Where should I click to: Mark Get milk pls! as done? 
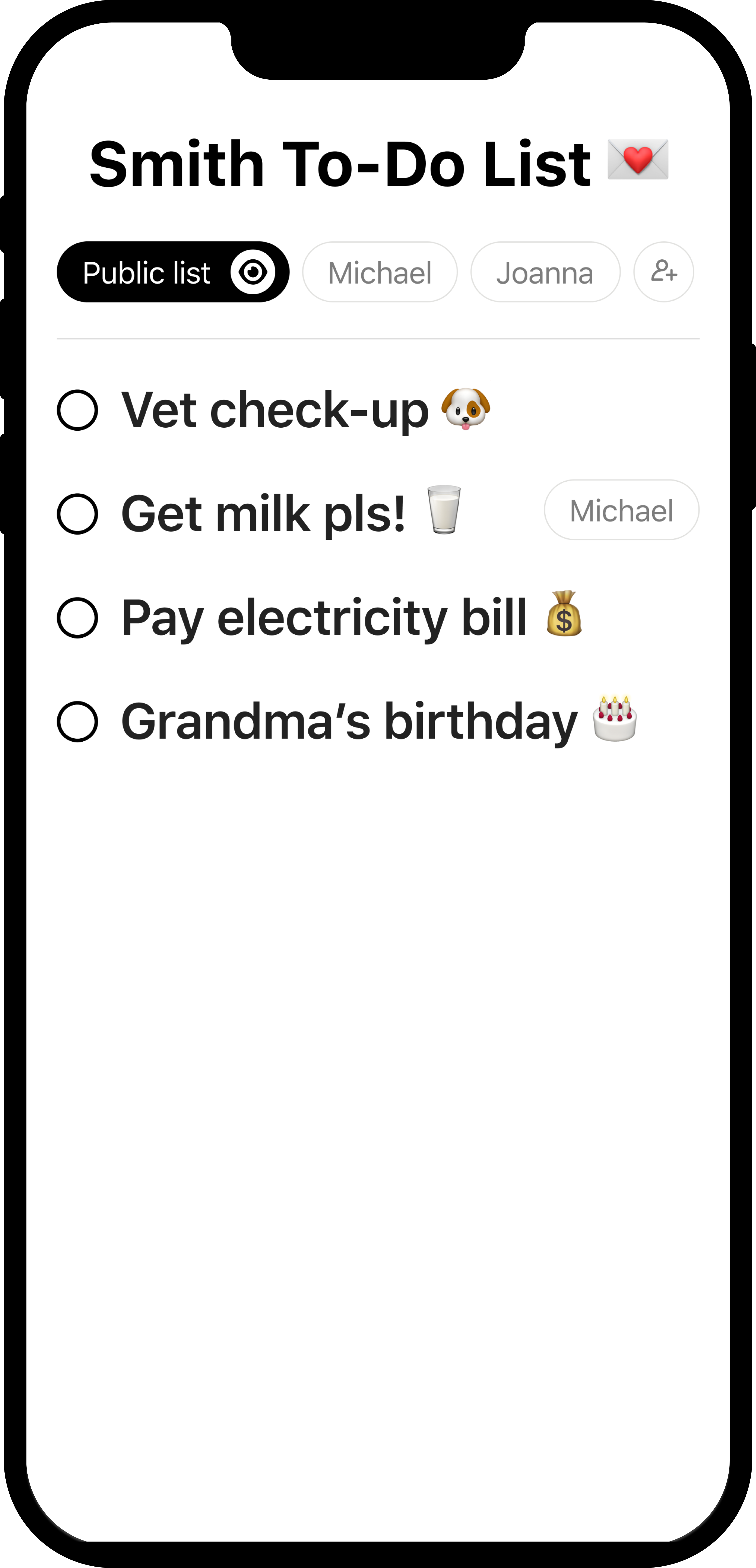77,514
